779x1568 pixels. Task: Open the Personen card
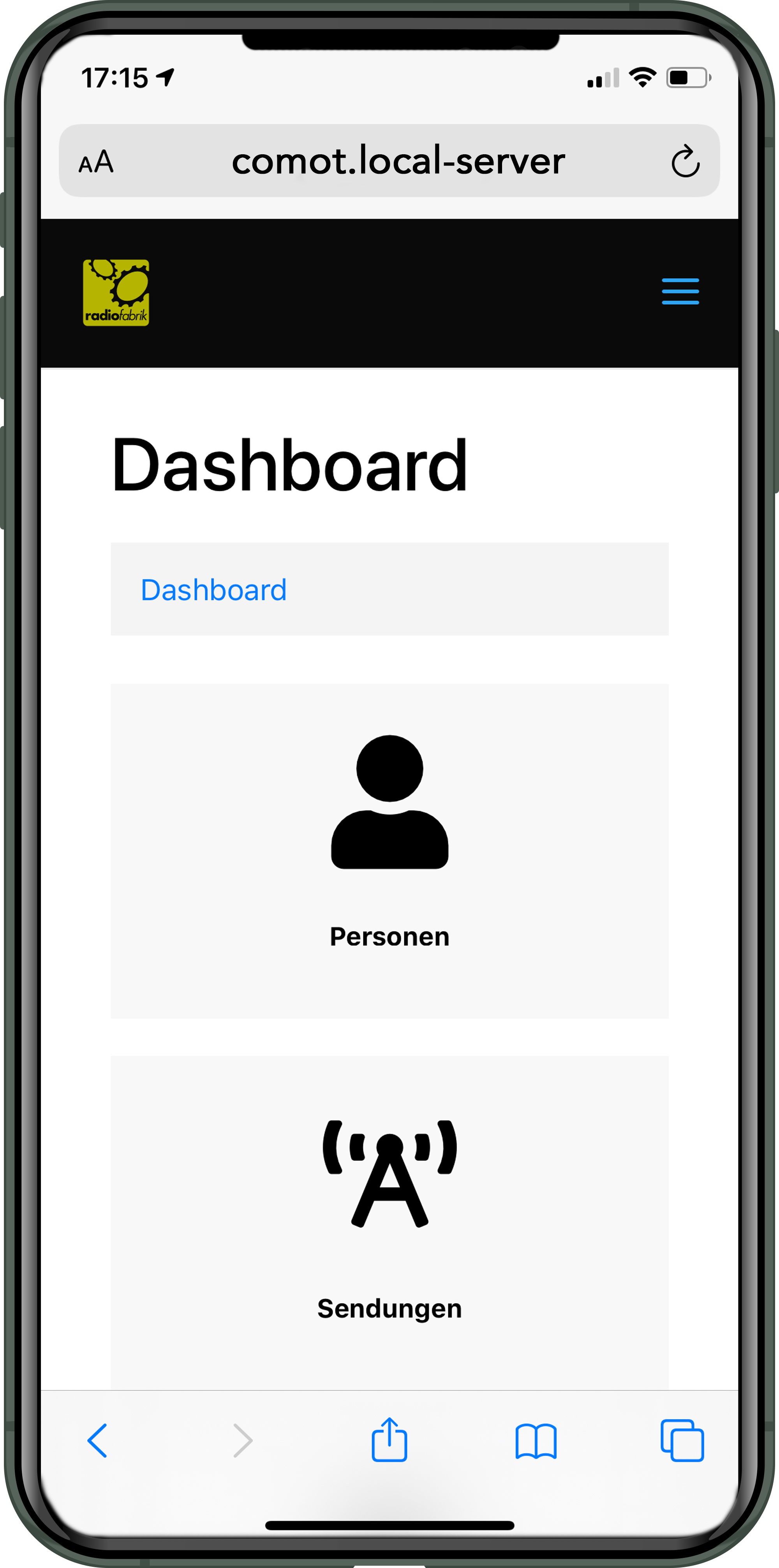pyautogui.click(x=389, y=850)
